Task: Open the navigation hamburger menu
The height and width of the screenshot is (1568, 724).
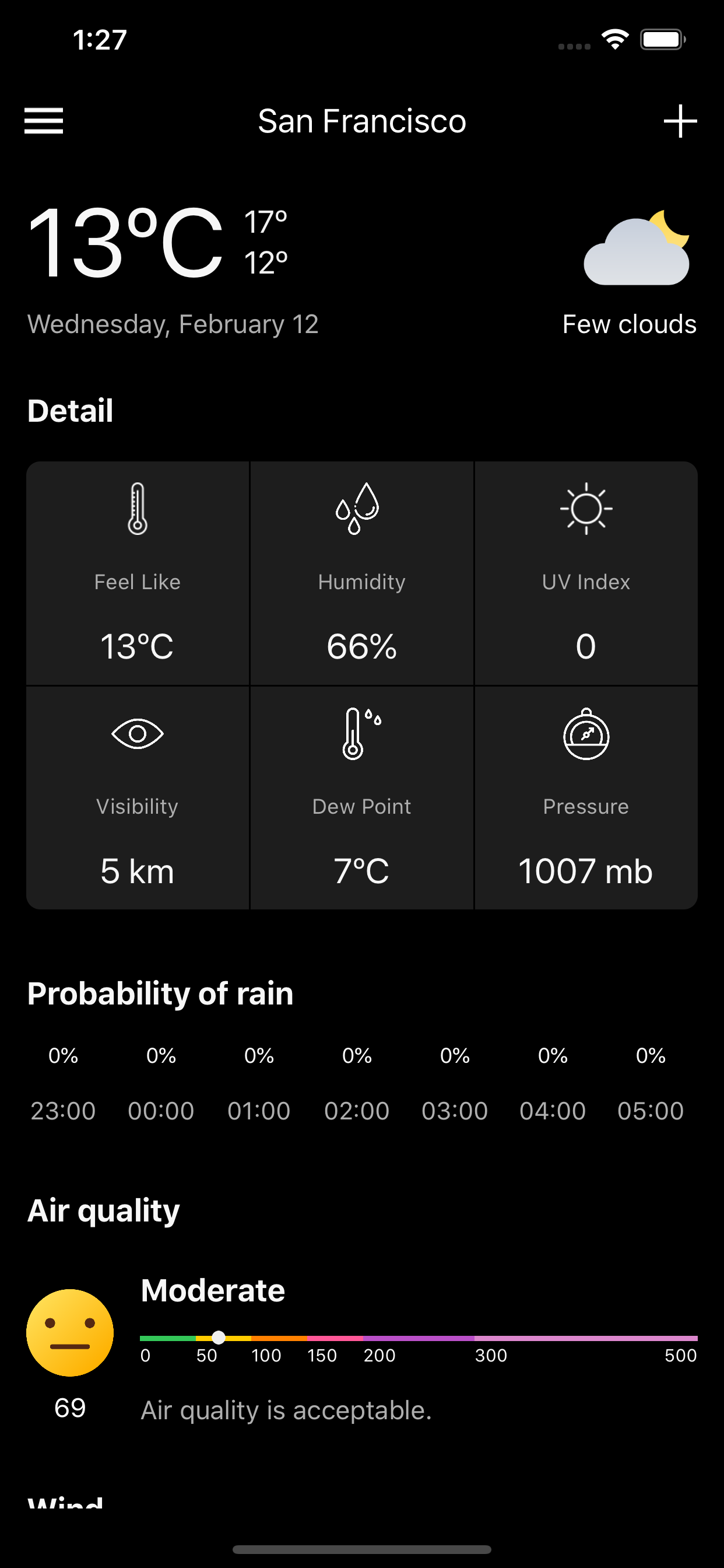Action: coord(43,120)
